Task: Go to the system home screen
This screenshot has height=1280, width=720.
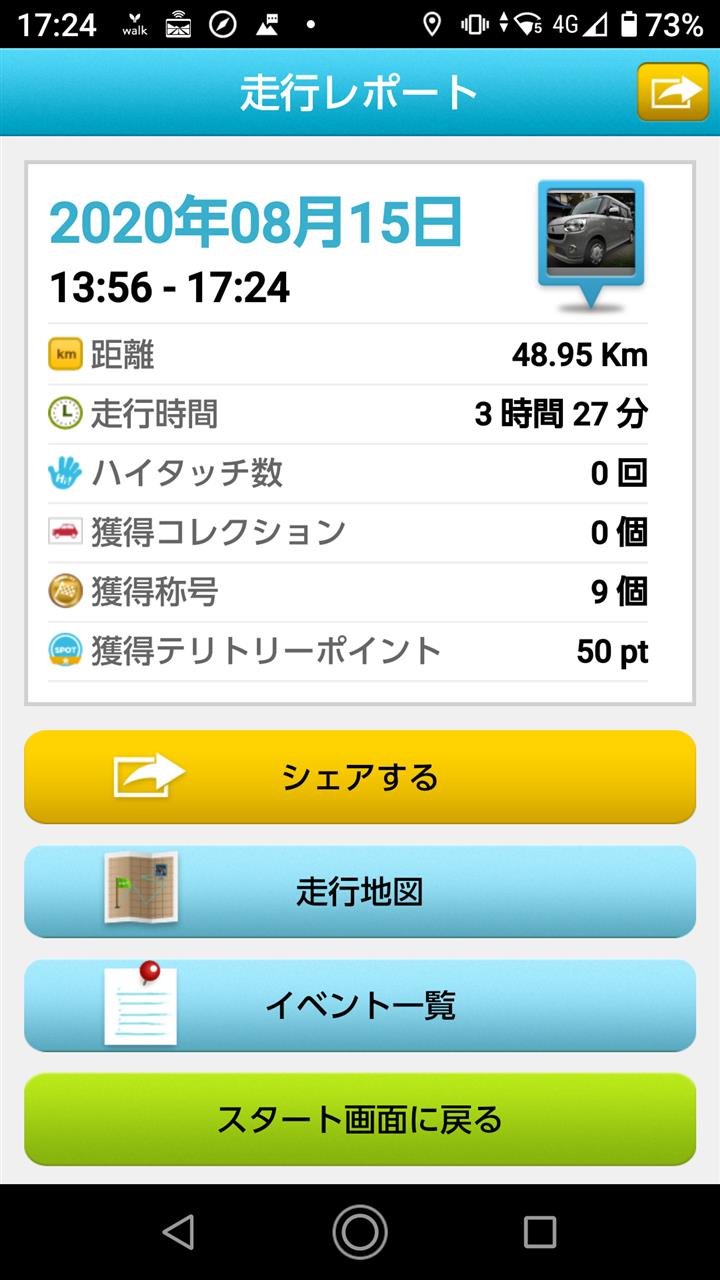Action: point(360,1232)
